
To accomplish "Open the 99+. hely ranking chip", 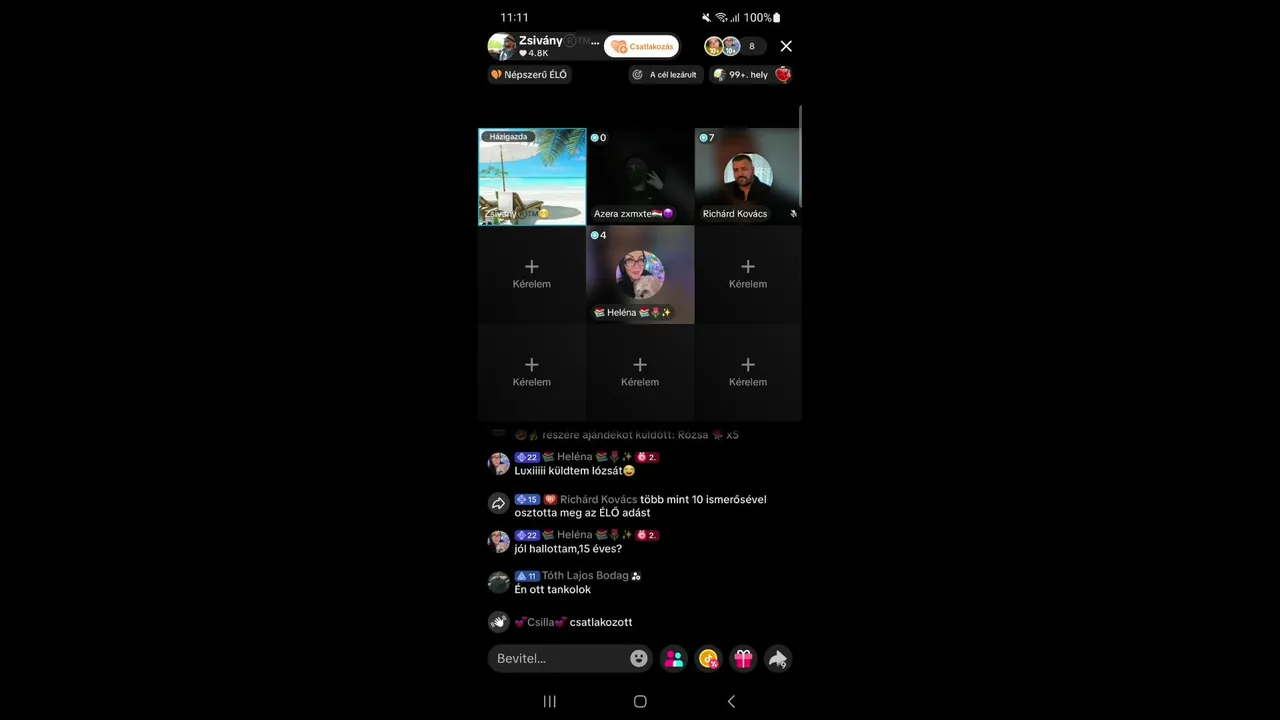I will (x=750, y=75).
